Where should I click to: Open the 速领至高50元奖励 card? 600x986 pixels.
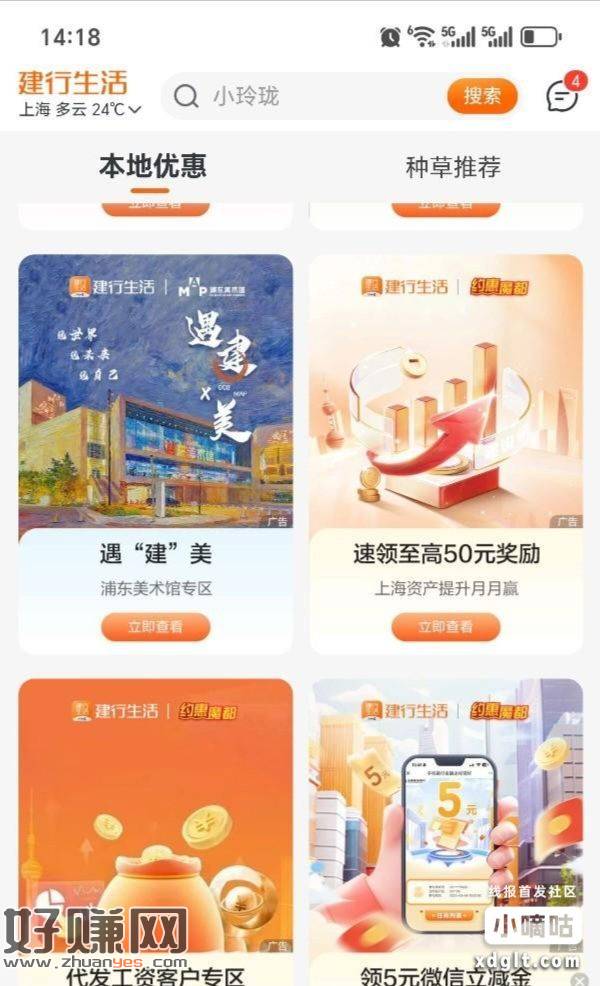(x=446, y=454)
